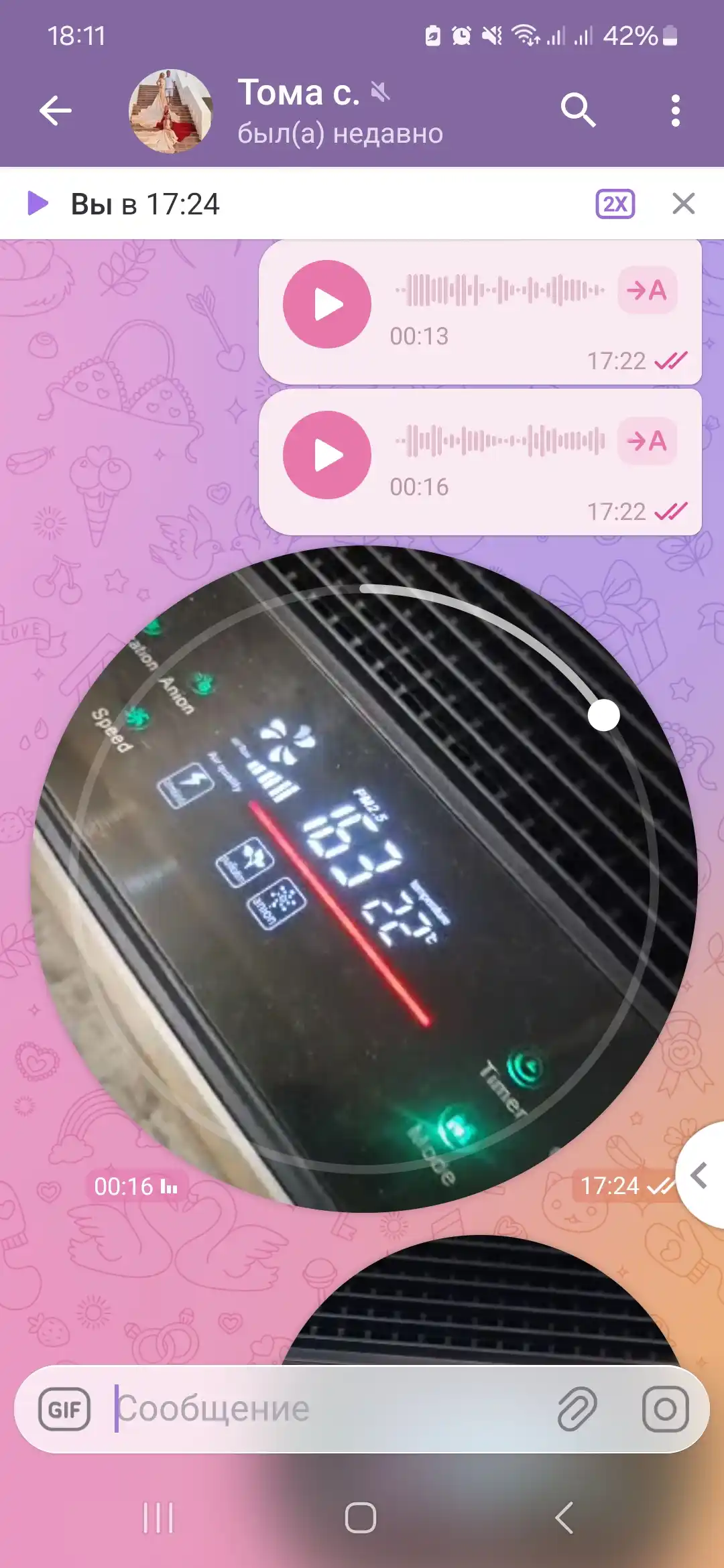Open the GIF picker
Image resolution: width=724 pixels, height=1568 pixels.
coord(64,1409)
